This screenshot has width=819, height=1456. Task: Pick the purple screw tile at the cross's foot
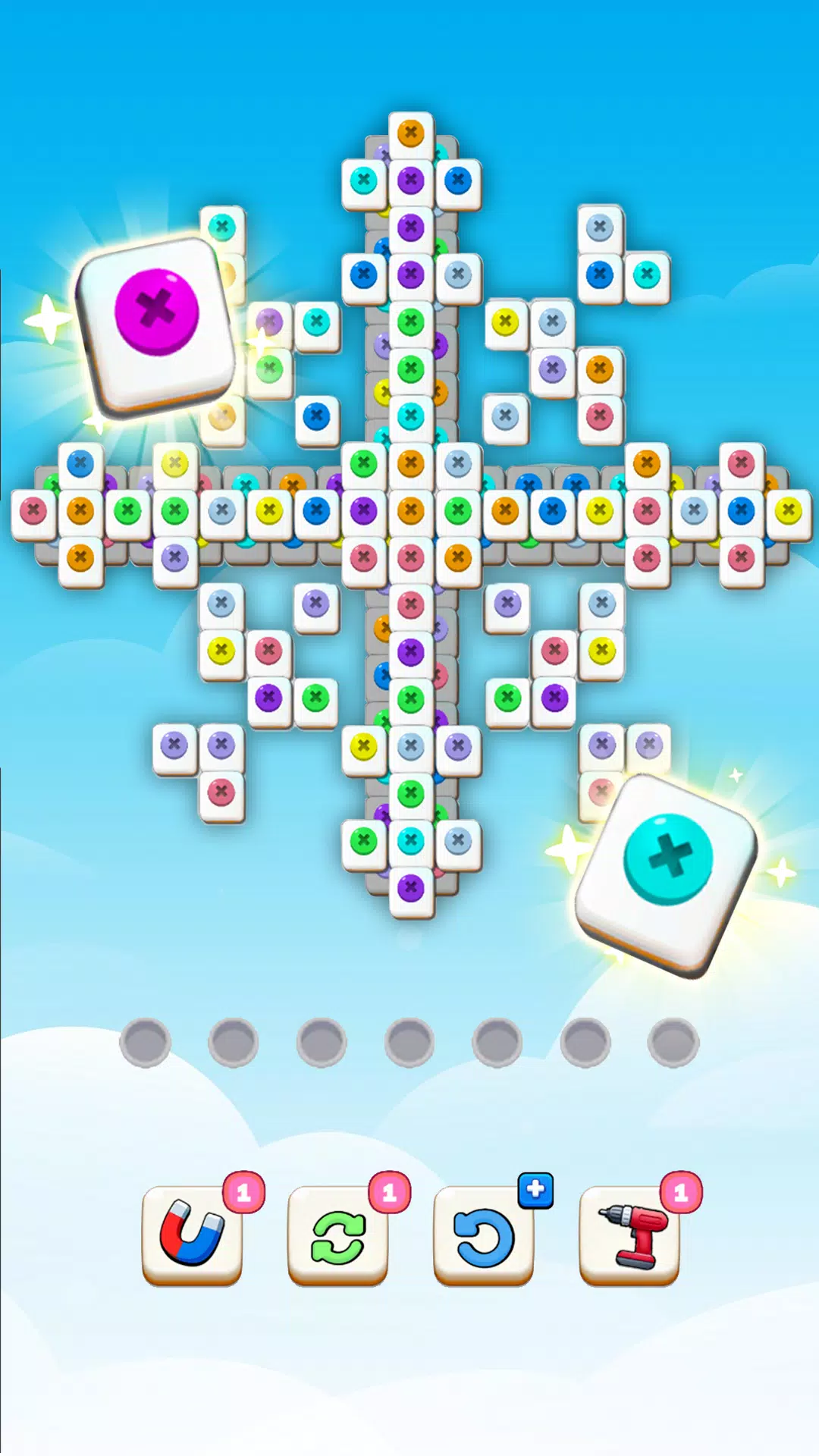click(410, 887)
